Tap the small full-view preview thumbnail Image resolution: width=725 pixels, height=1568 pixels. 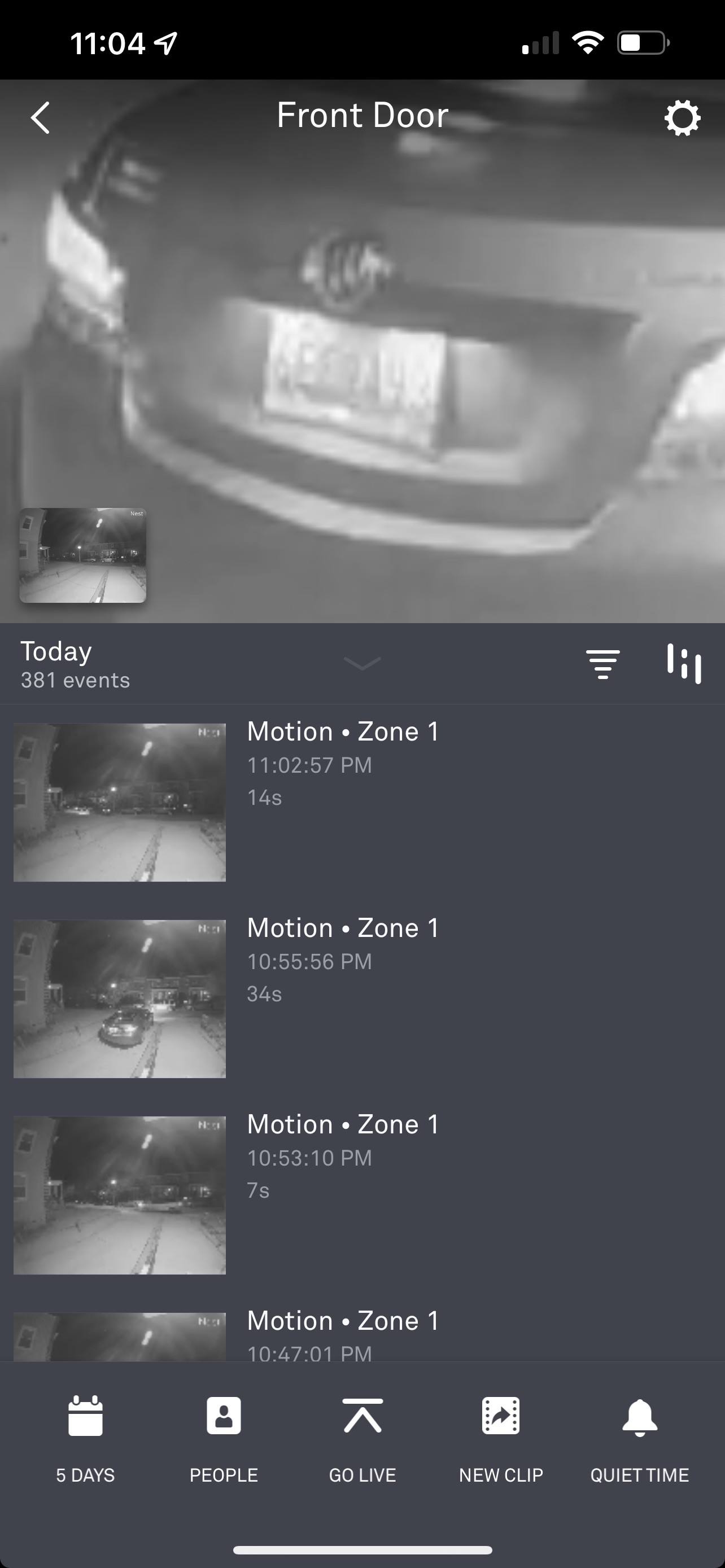tap(83, 555)
